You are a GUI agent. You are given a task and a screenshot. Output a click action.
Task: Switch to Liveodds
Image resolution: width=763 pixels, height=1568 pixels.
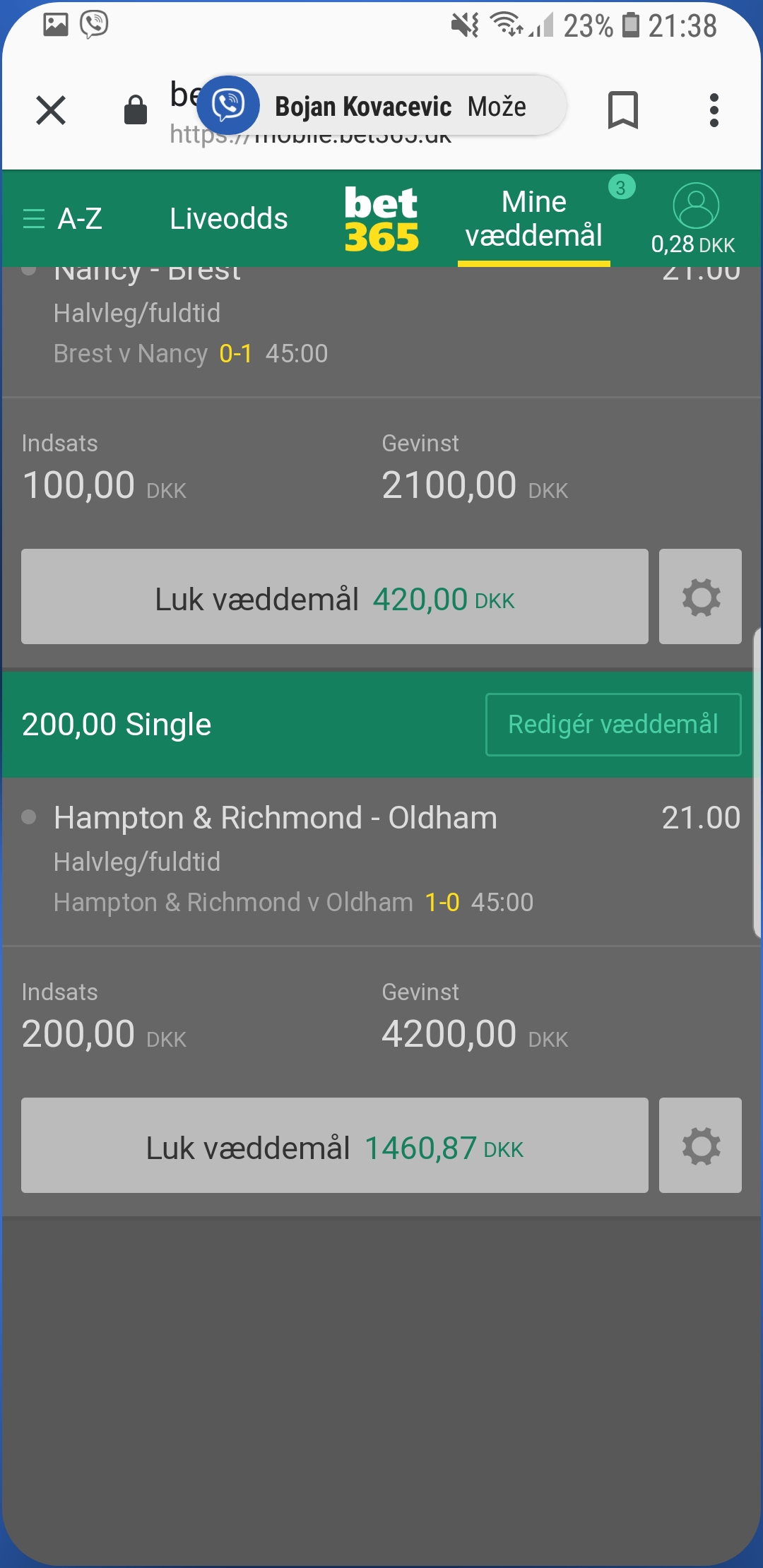229,218
